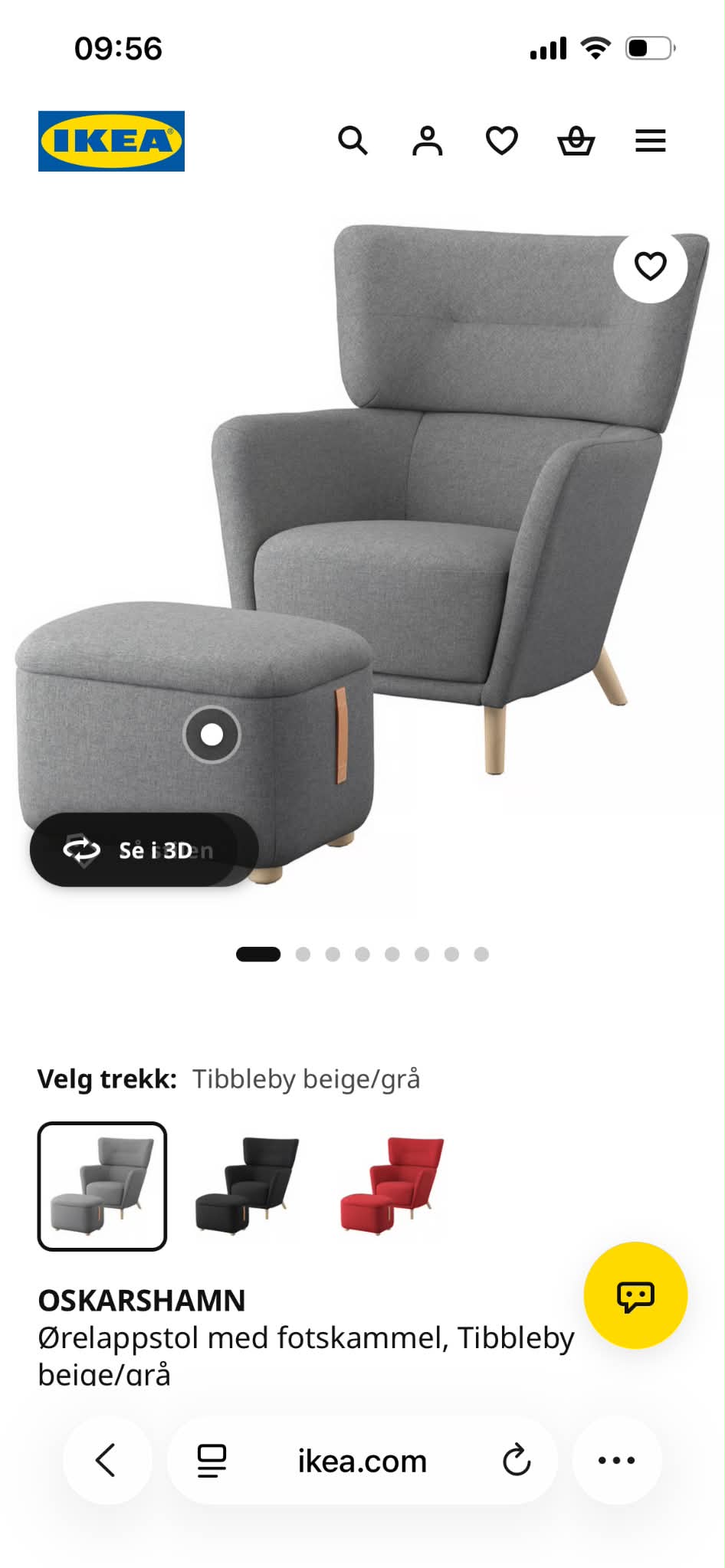Open the hamburger menu
The image size is (725, 1568).
(x=651, y=141)
